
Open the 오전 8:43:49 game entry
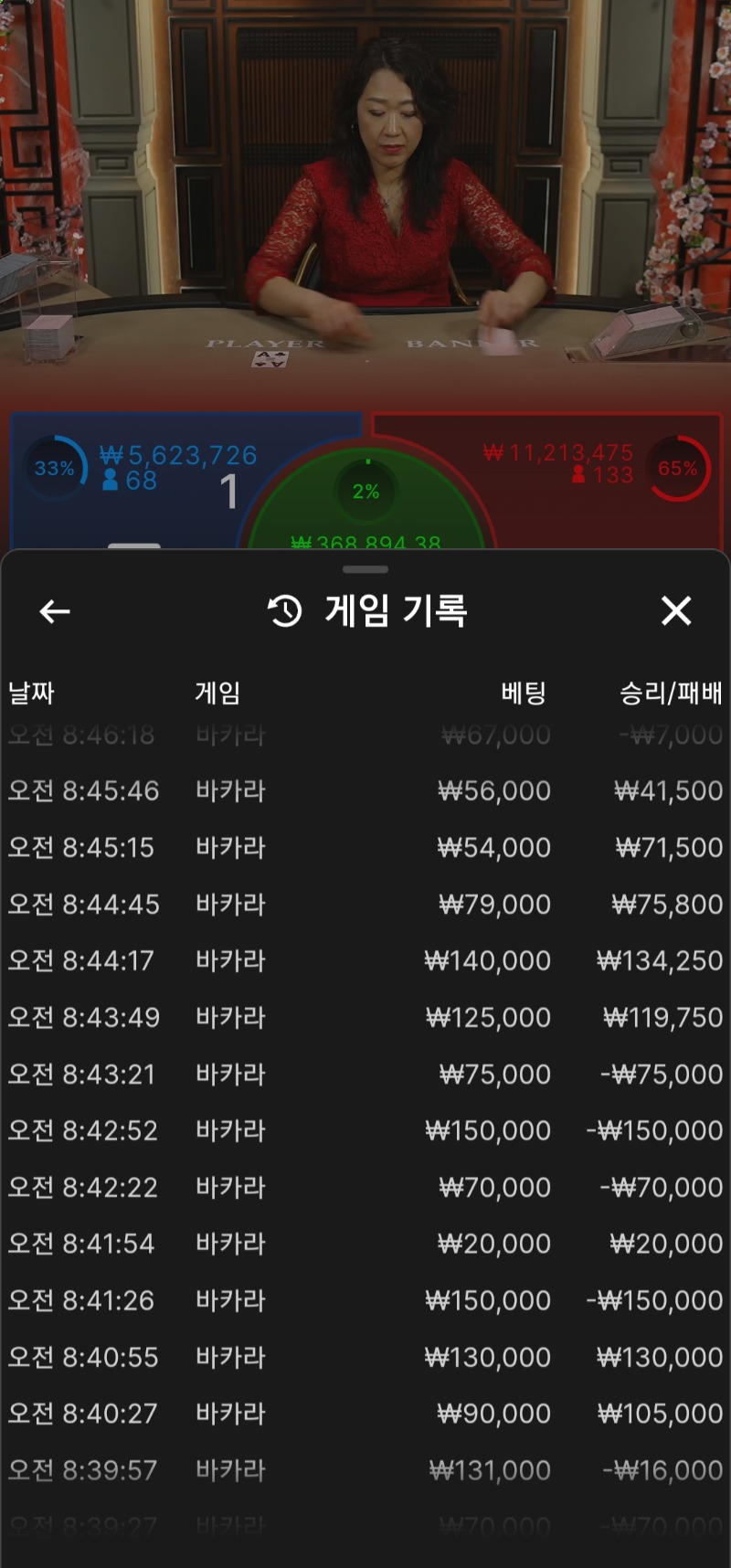pyautogui.click(x=365, y=1017)
